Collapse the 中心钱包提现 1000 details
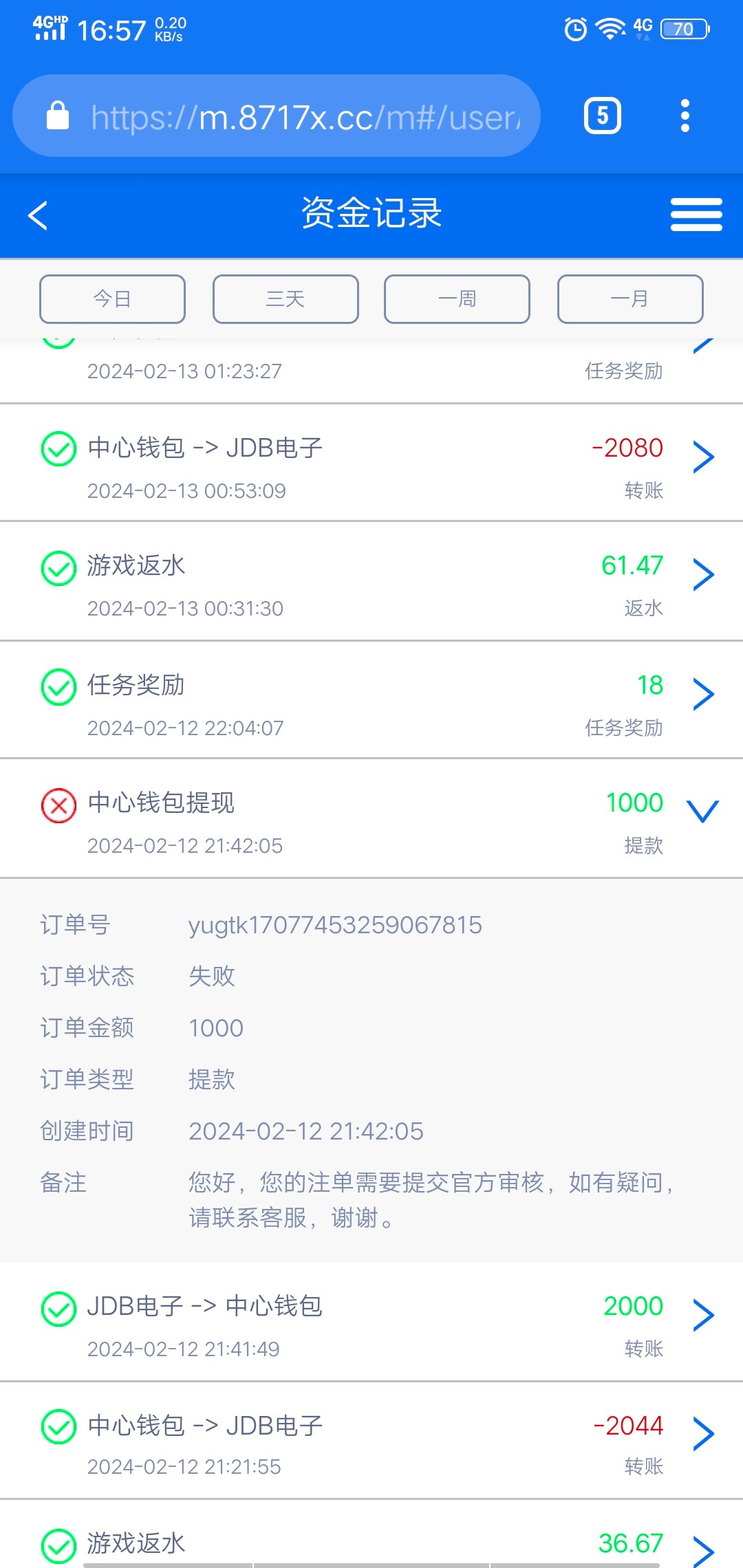This screenshot has height=1568, width=743. 702,812
